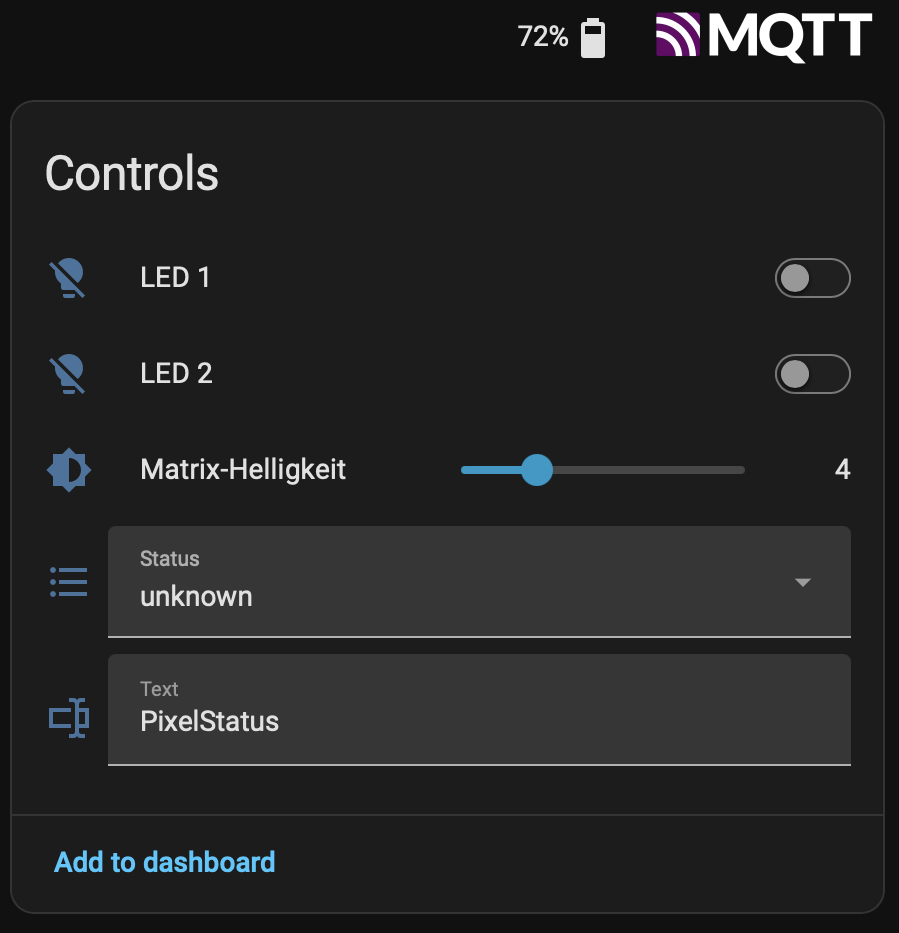899x933 pixels.
Task: Open Matrix-Helligkeit entity details
Action: (x=243, y=469)
